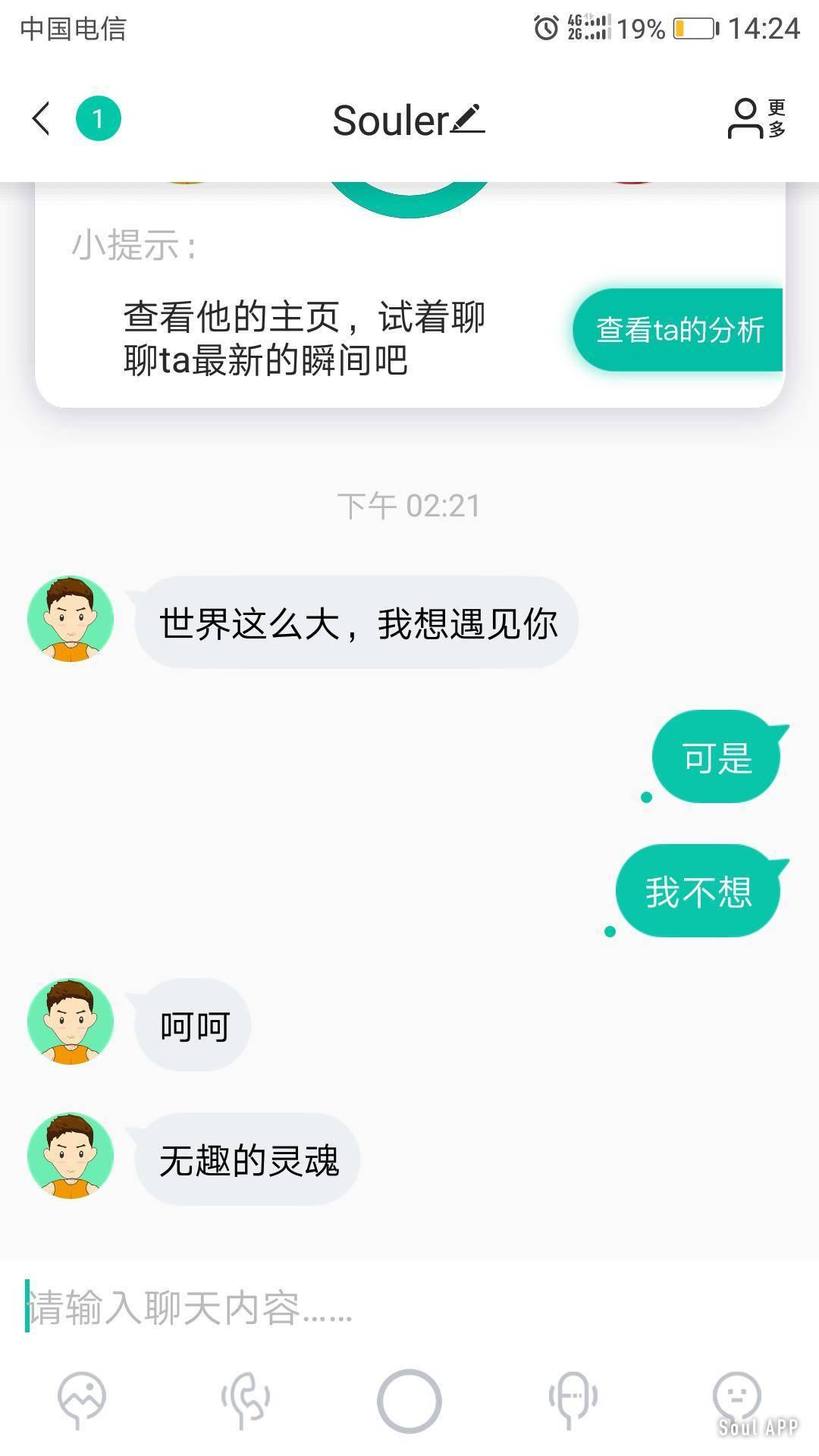Edit the Souler nickname with pencil icon
Screen dimensions: 819x1456
point(468,120)
